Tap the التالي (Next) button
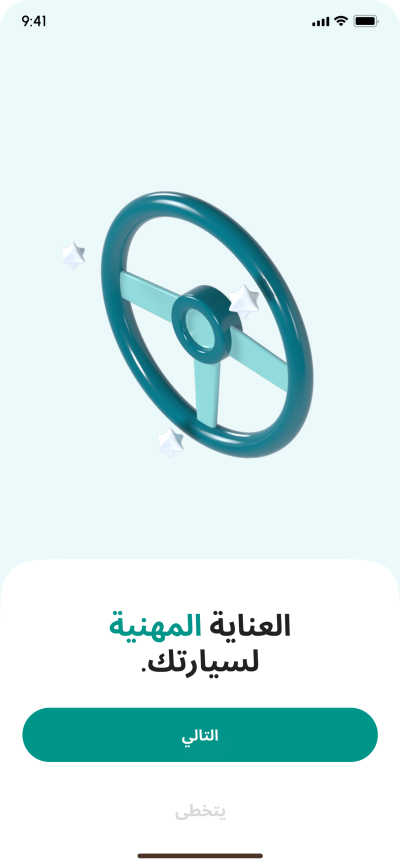This screenshot has height=866, width=400. tap(200, 735)
